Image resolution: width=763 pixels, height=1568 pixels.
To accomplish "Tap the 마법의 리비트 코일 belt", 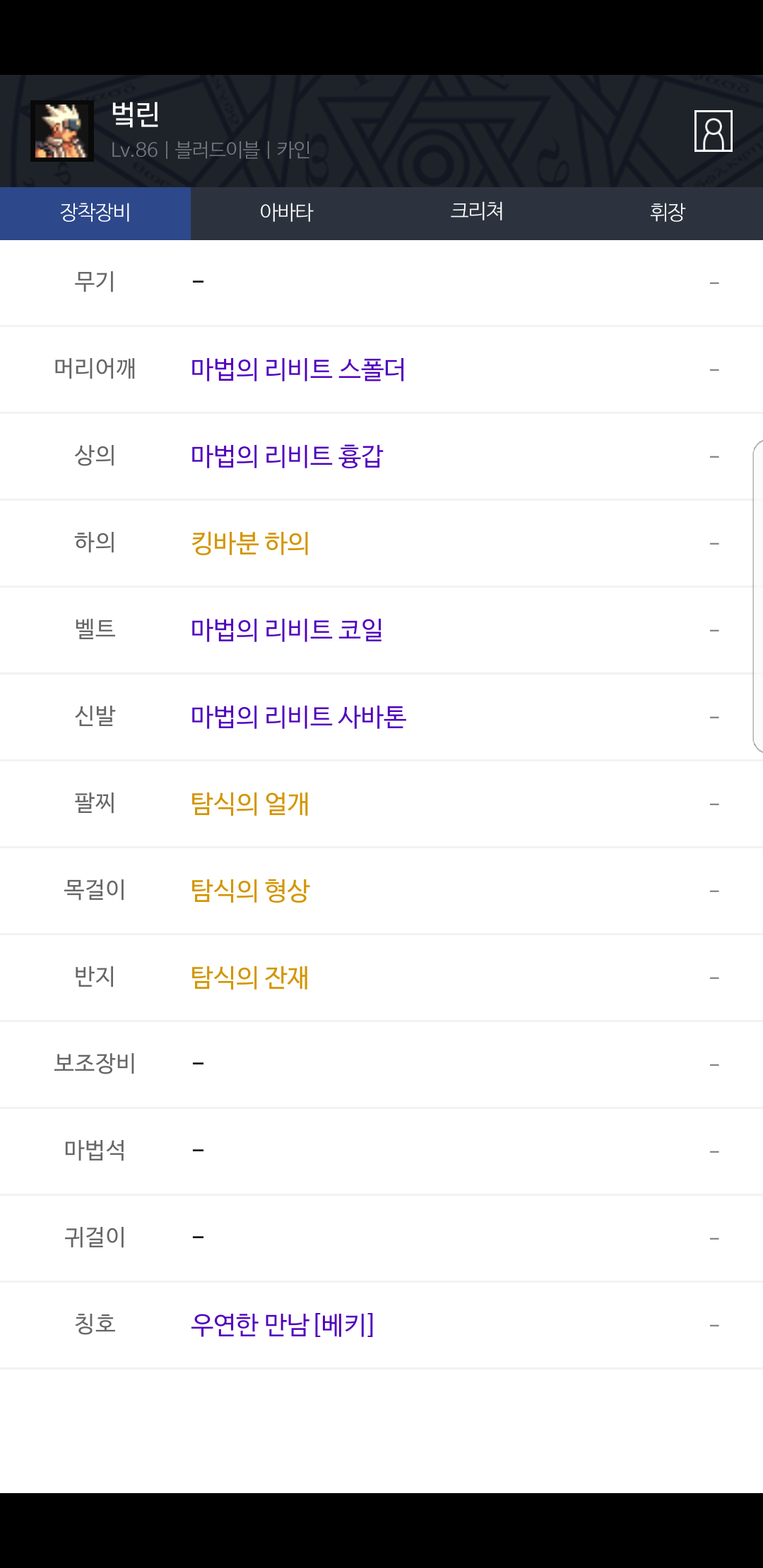I will [x=286, y=630].
